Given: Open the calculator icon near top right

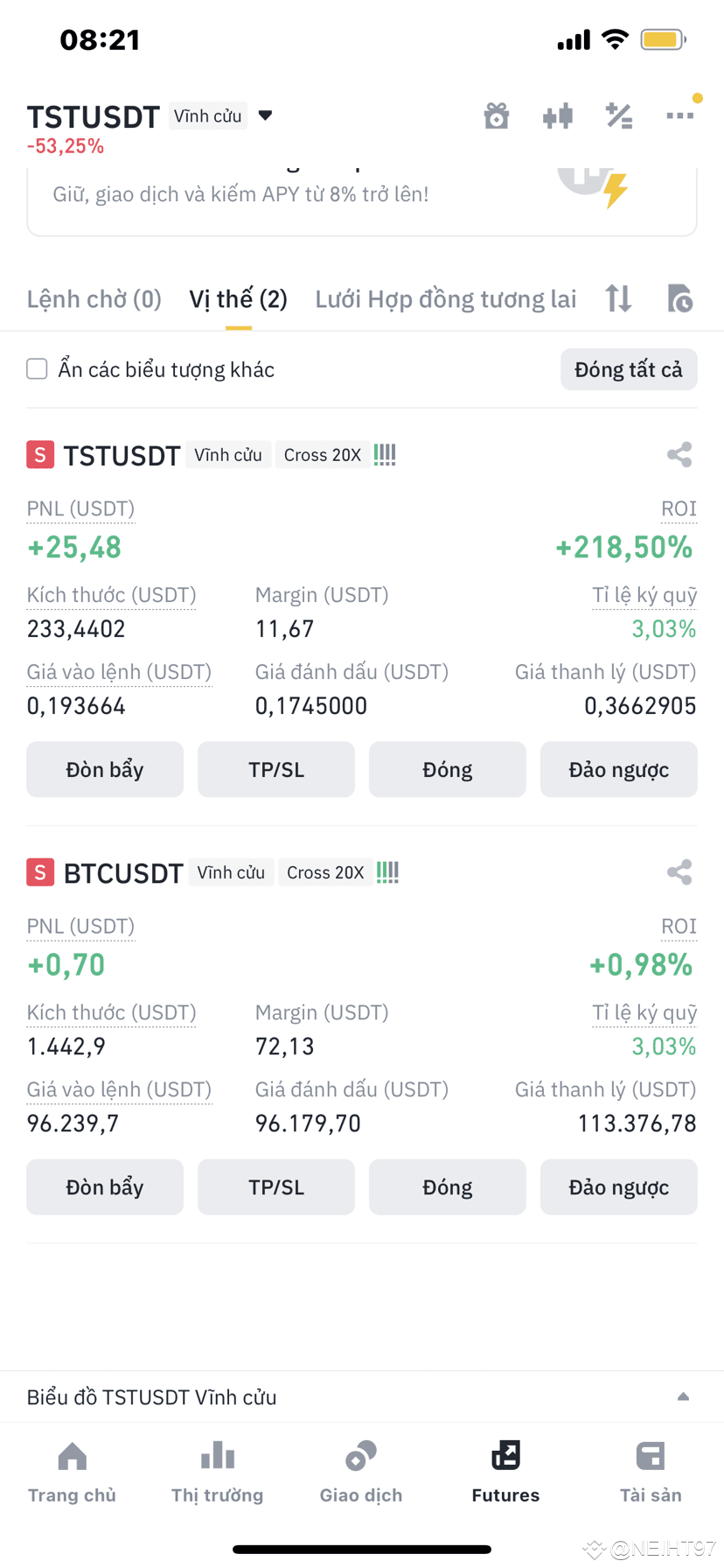Looking at the screenshot, I should pyautogui.click(x=619, y=115).
